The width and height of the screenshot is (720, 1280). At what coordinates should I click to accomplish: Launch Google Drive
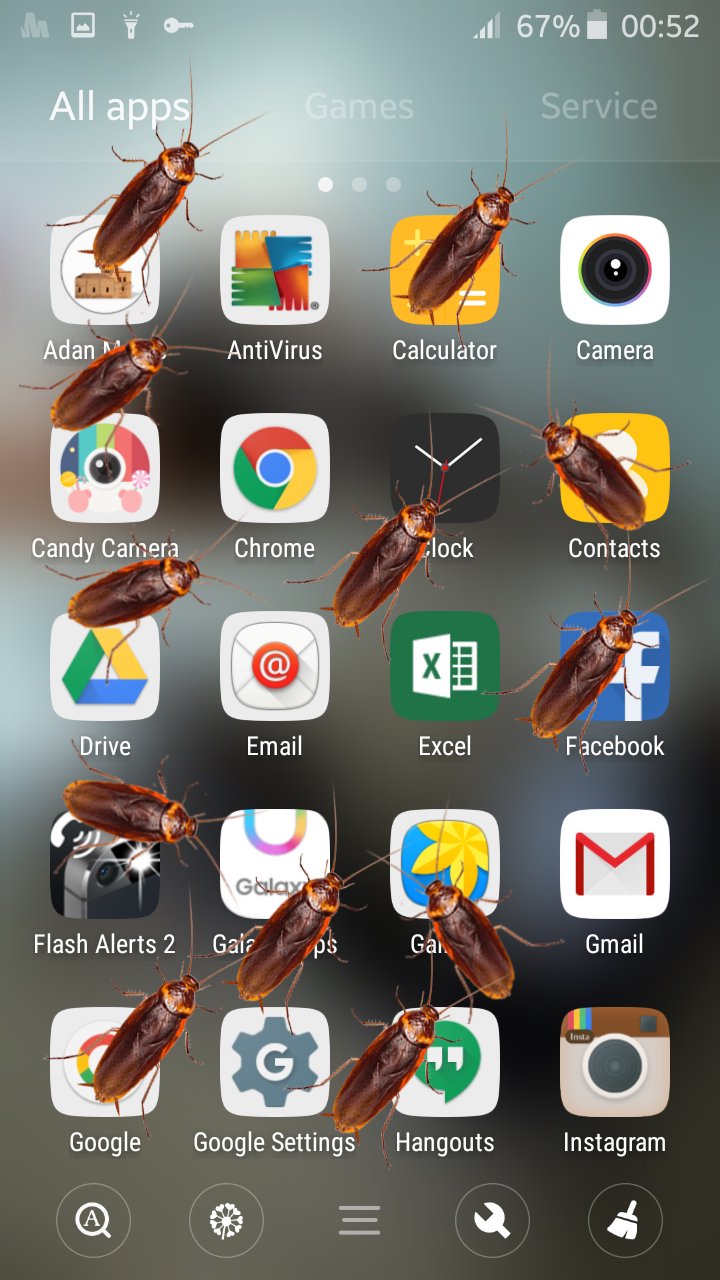point(105,664)
